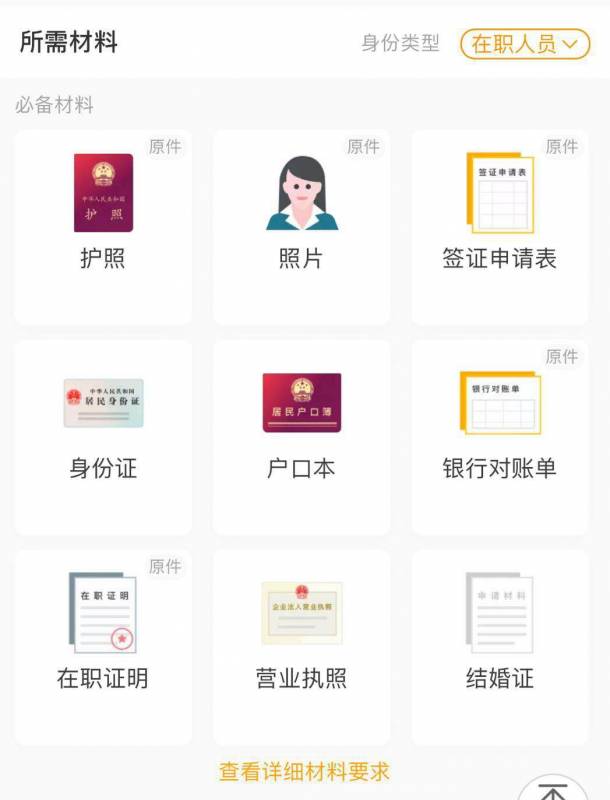View the 营业执照 material card

click(301, 646)
